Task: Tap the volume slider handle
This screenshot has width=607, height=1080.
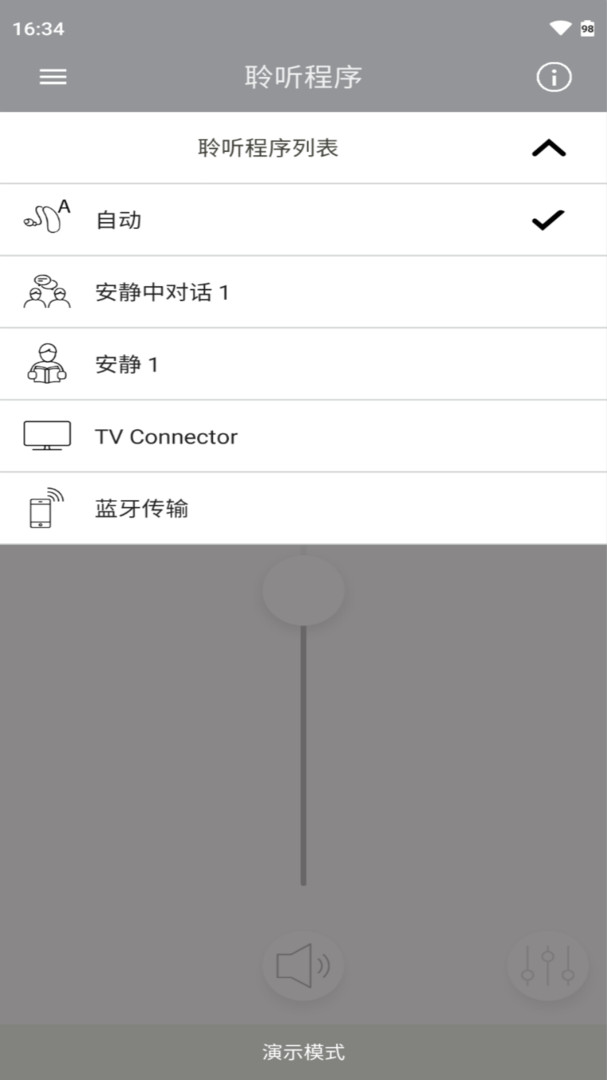Action: point(303,590)
